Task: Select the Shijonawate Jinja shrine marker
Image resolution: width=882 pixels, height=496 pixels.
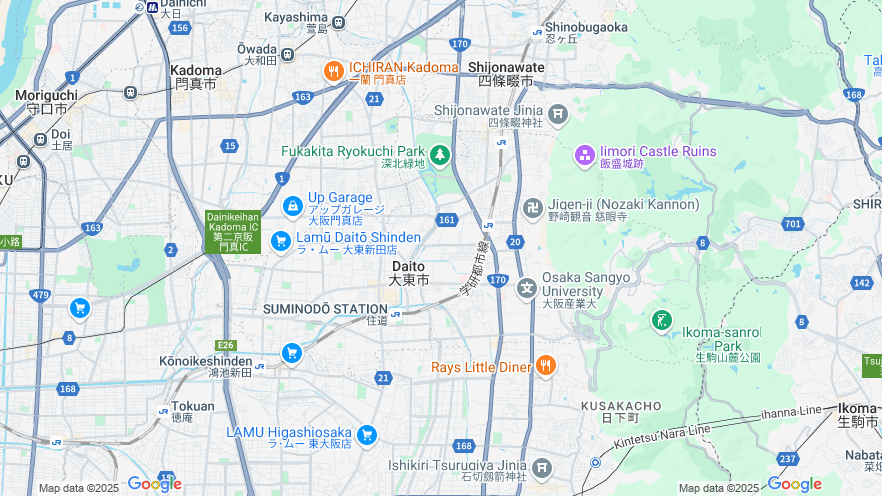Action: tap(558, 115)
